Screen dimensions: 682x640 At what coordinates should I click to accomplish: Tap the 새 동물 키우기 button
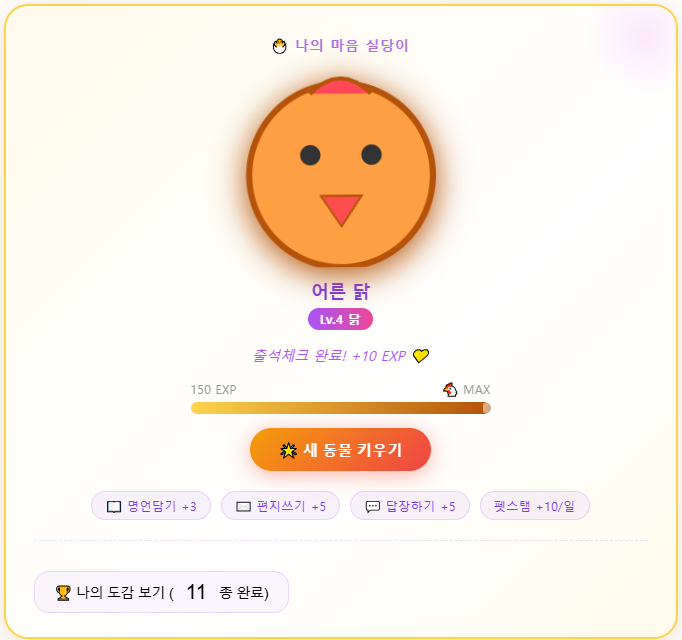coord(340,449)
